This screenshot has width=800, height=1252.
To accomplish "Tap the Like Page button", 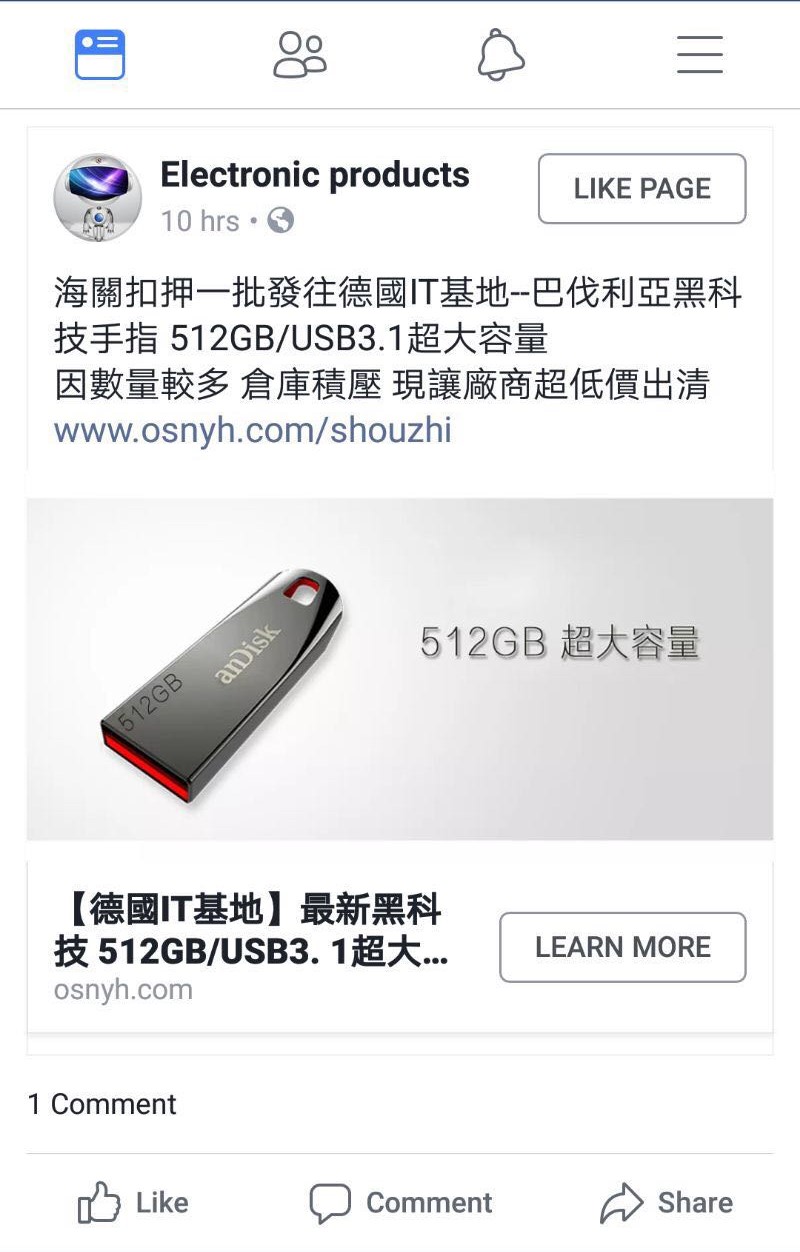I will (x=641, y=188).
